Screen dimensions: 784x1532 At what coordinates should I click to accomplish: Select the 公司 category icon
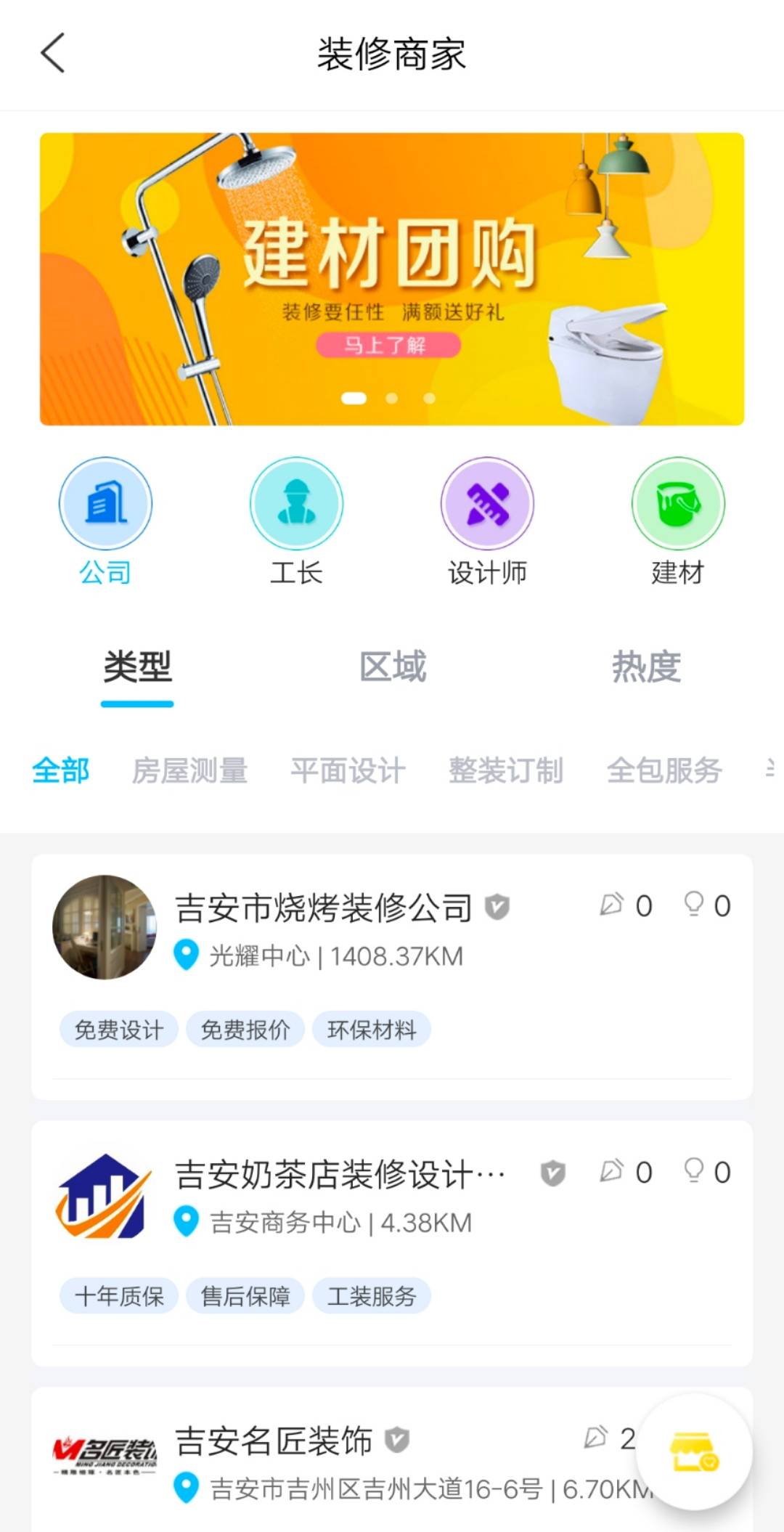pyautogui.click(x=106, y=502)
